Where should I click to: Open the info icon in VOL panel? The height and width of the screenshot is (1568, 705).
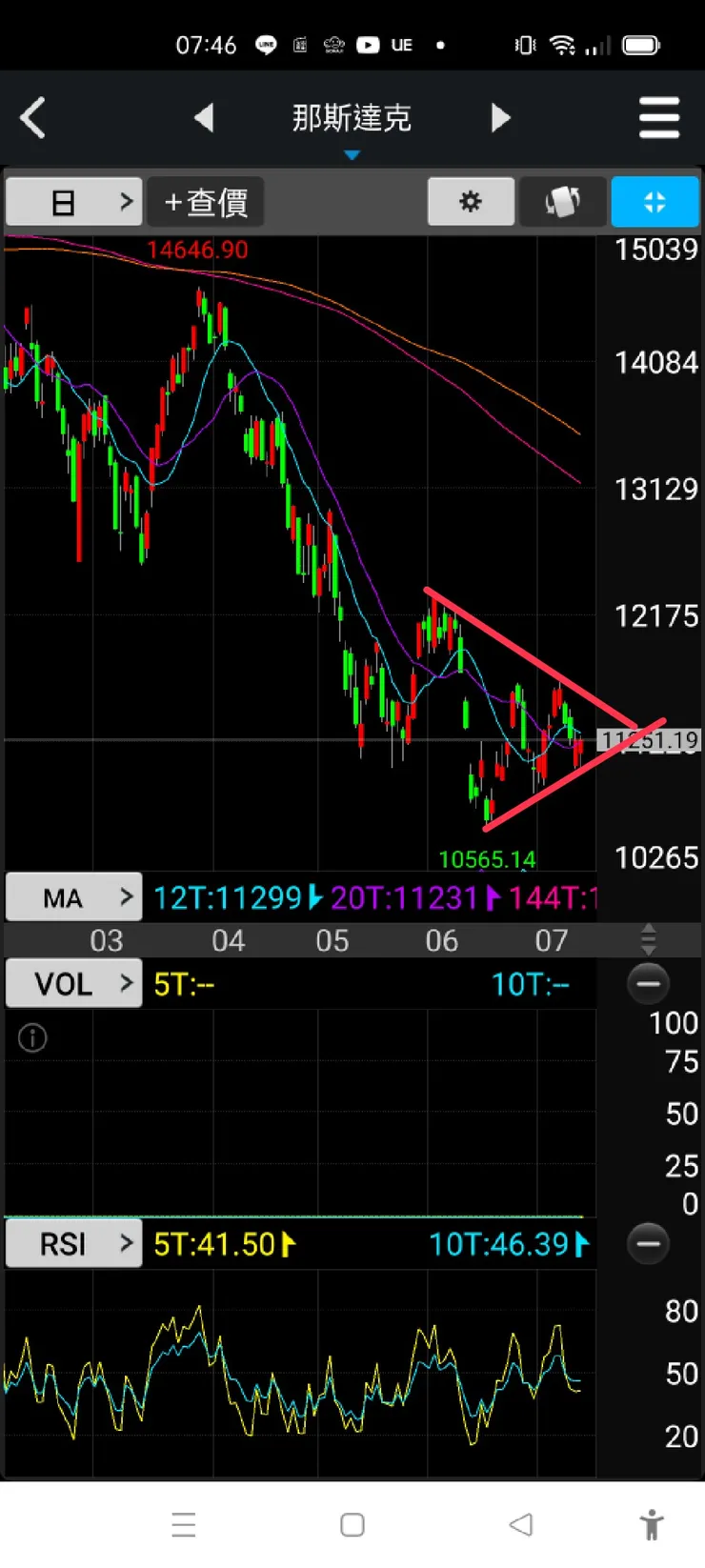32,1037
